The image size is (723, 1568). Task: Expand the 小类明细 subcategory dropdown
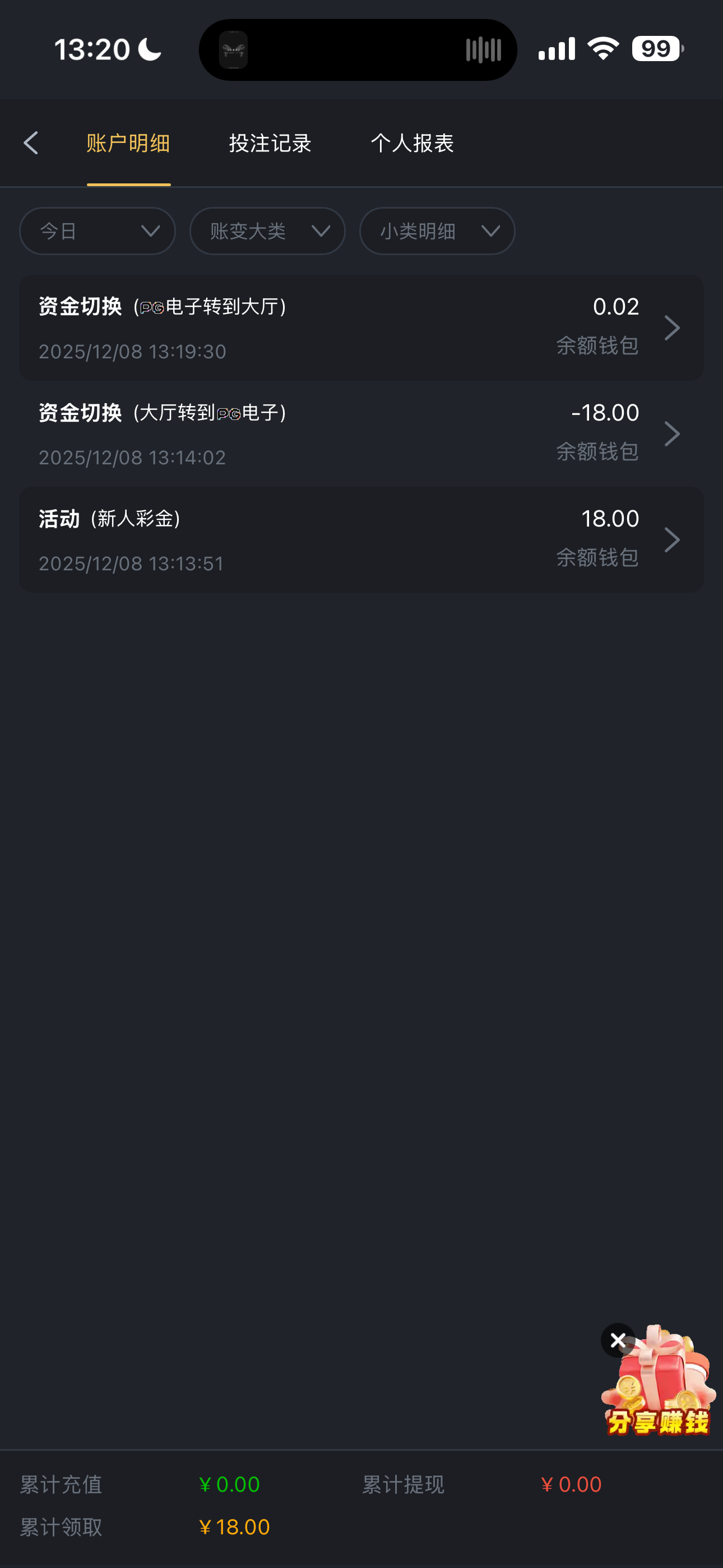pyautogui.click(x=437, y=231)
